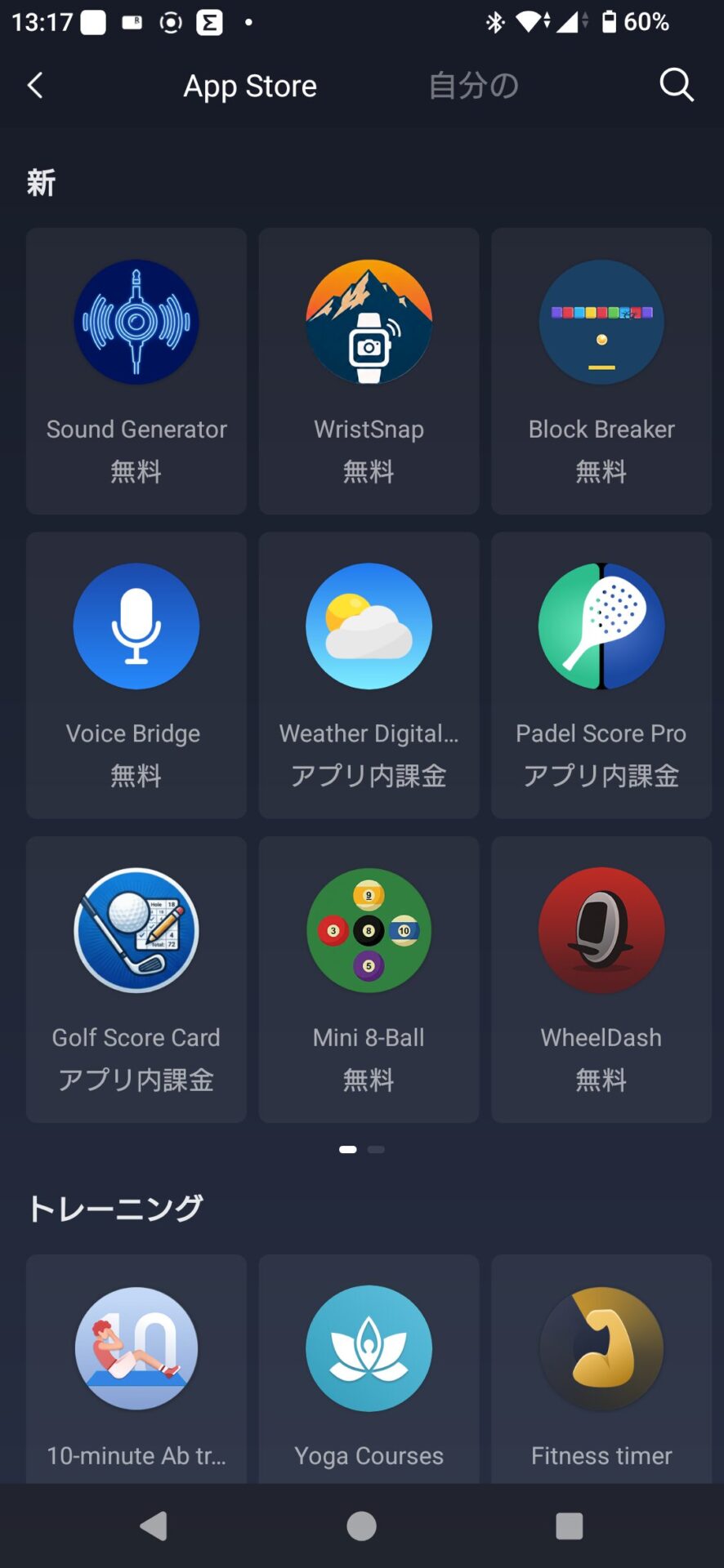Go back with the top arrow
724x1568 pixels.
[35, 86]
